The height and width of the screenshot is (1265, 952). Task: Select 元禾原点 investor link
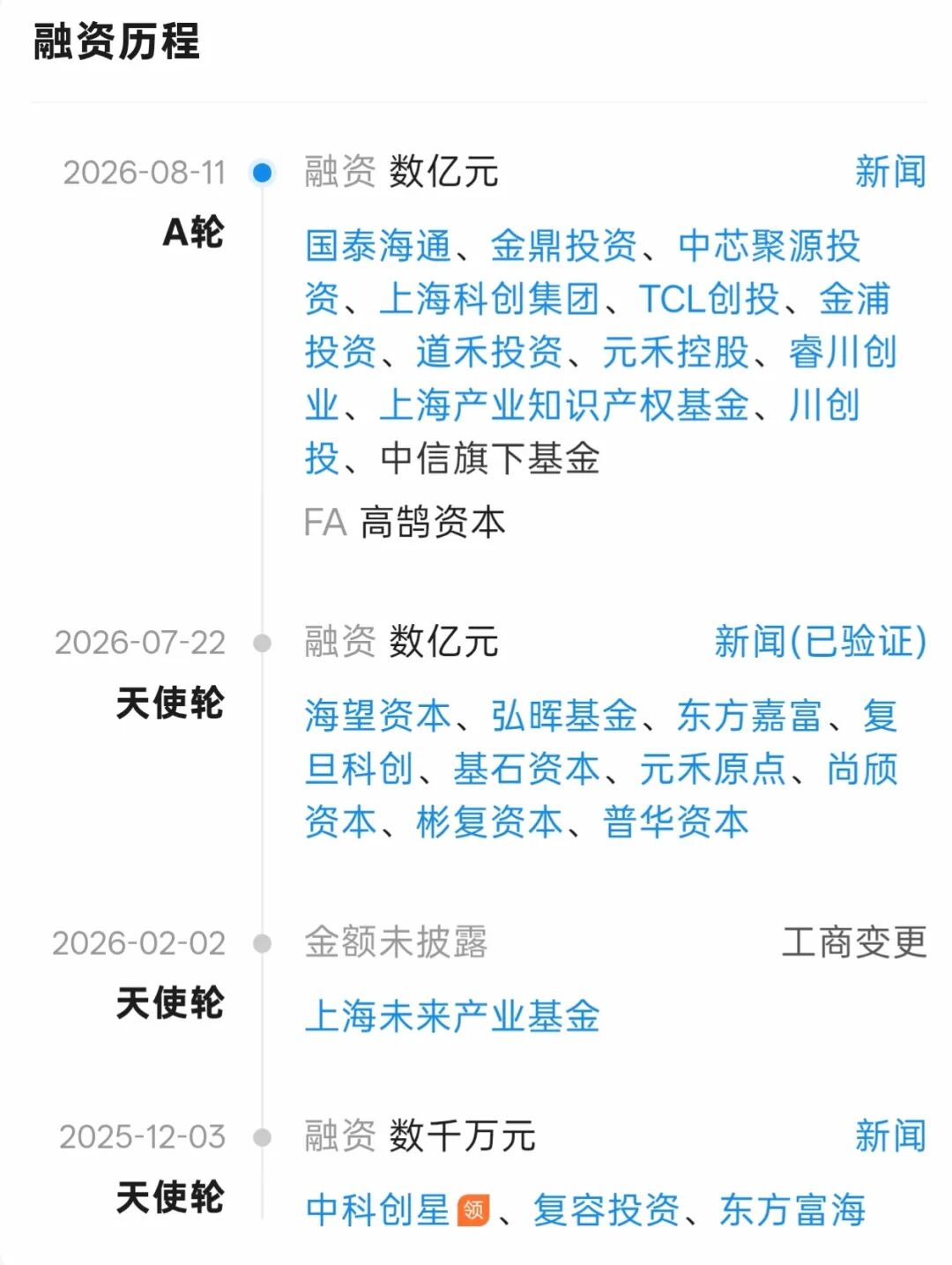713,769
